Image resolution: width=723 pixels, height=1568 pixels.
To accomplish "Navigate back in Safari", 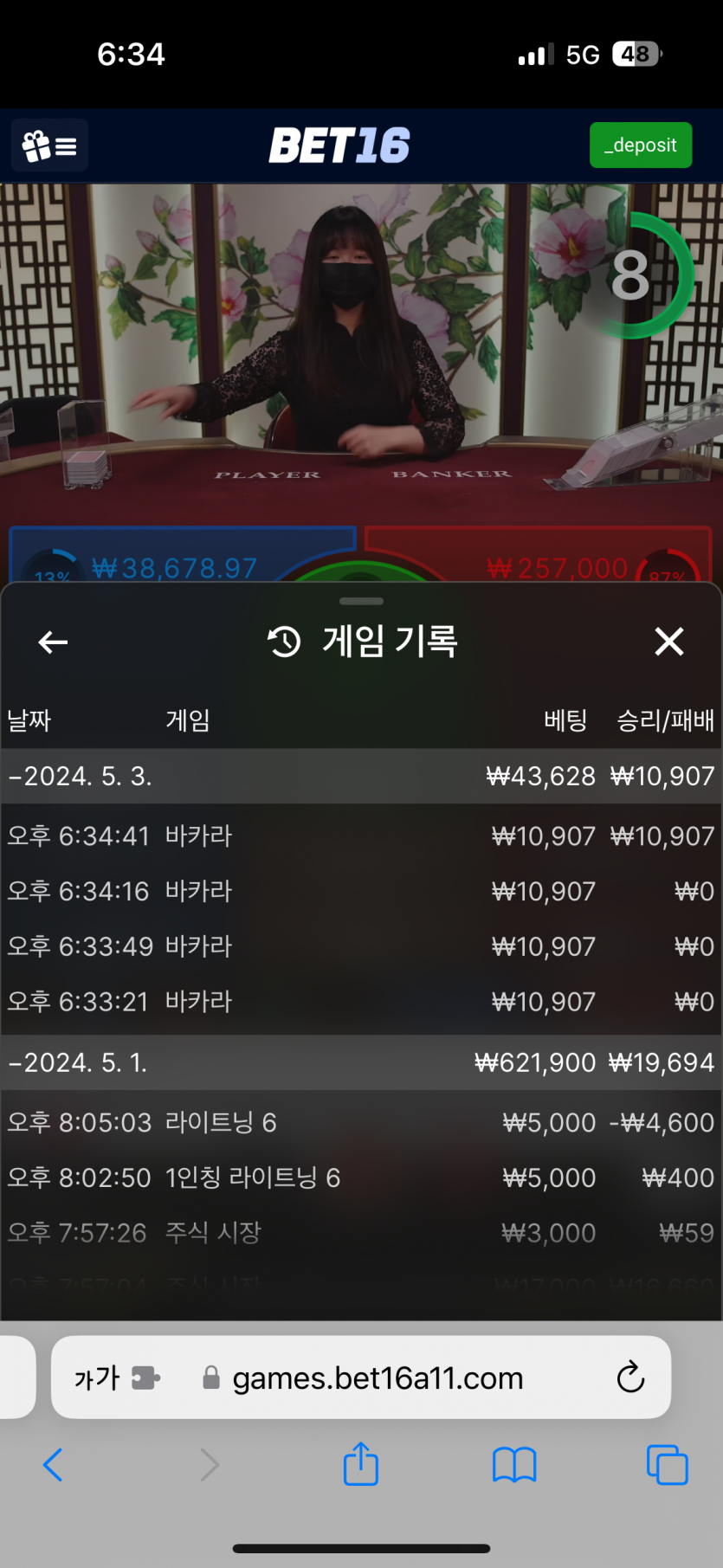I will 53,1465.
